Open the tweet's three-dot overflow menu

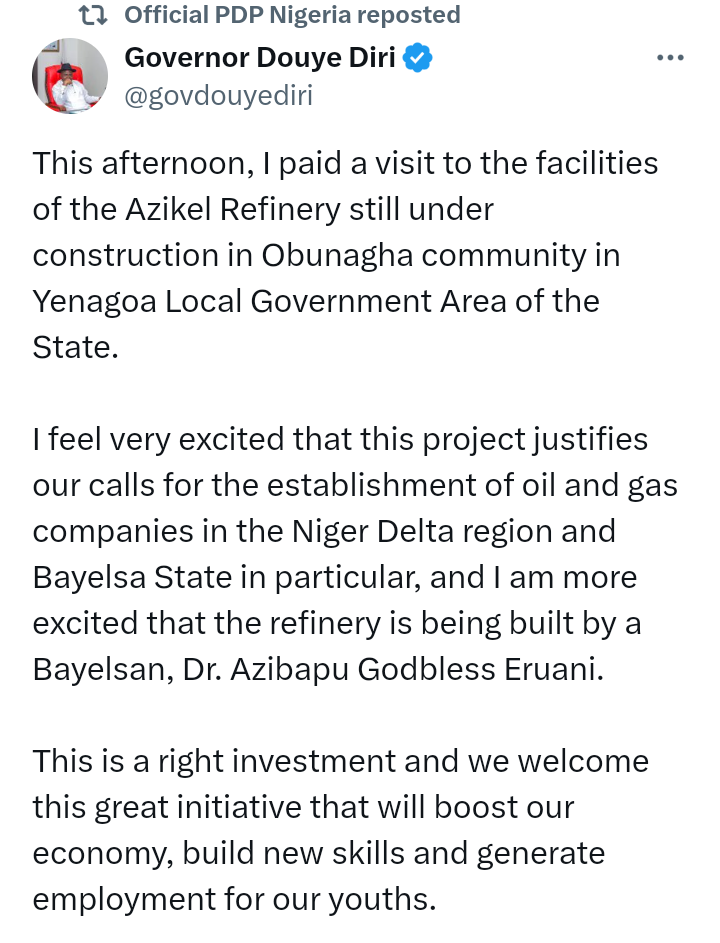[670, 58]
